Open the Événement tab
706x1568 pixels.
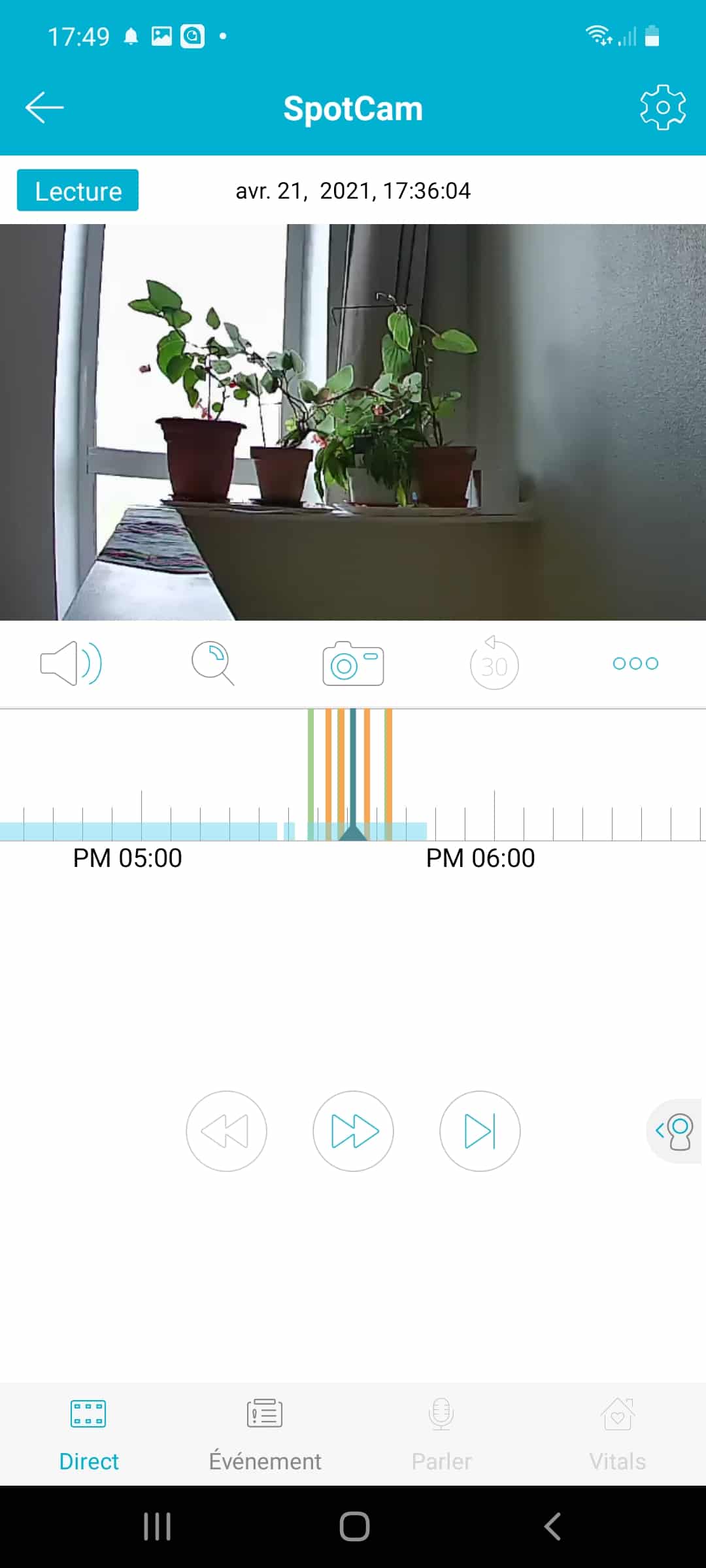(265, 1435)
